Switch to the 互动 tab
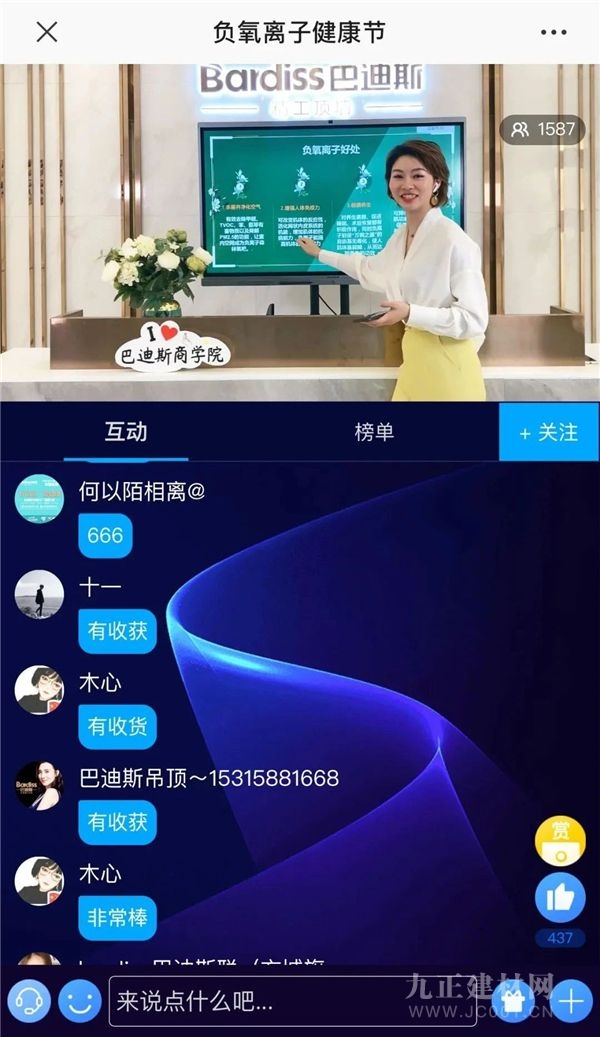Viewport: 600px width, 1037px height. 126,431
